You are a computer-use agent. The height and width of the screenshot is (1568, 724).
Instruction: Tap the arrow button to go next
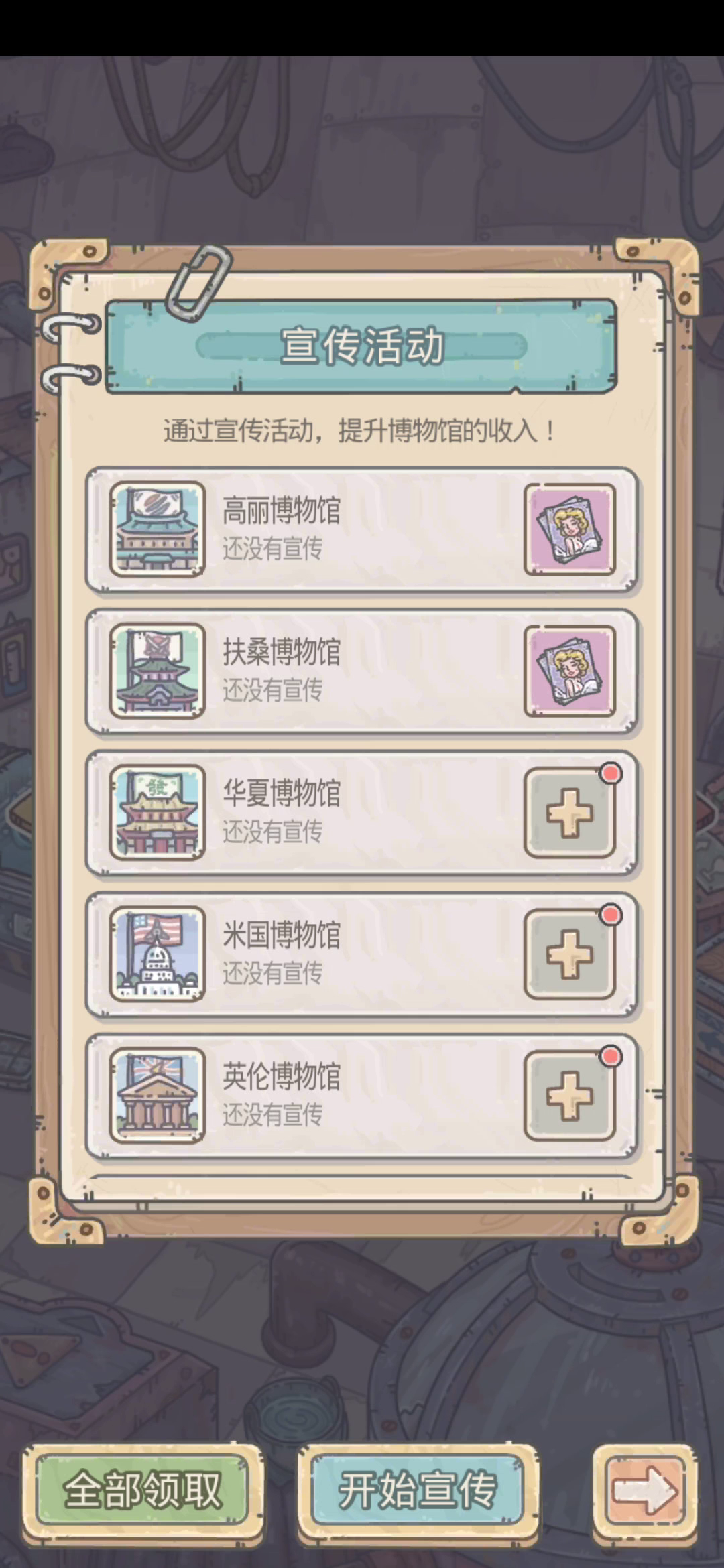644,1490
